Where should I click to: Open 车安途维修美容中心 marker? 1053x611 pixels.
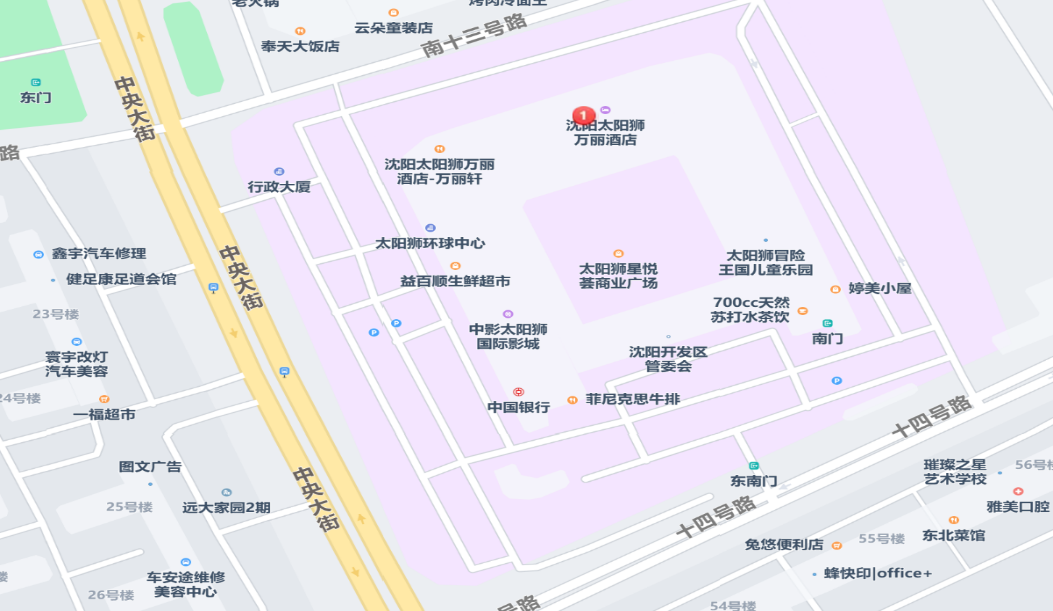click(185, 563)
